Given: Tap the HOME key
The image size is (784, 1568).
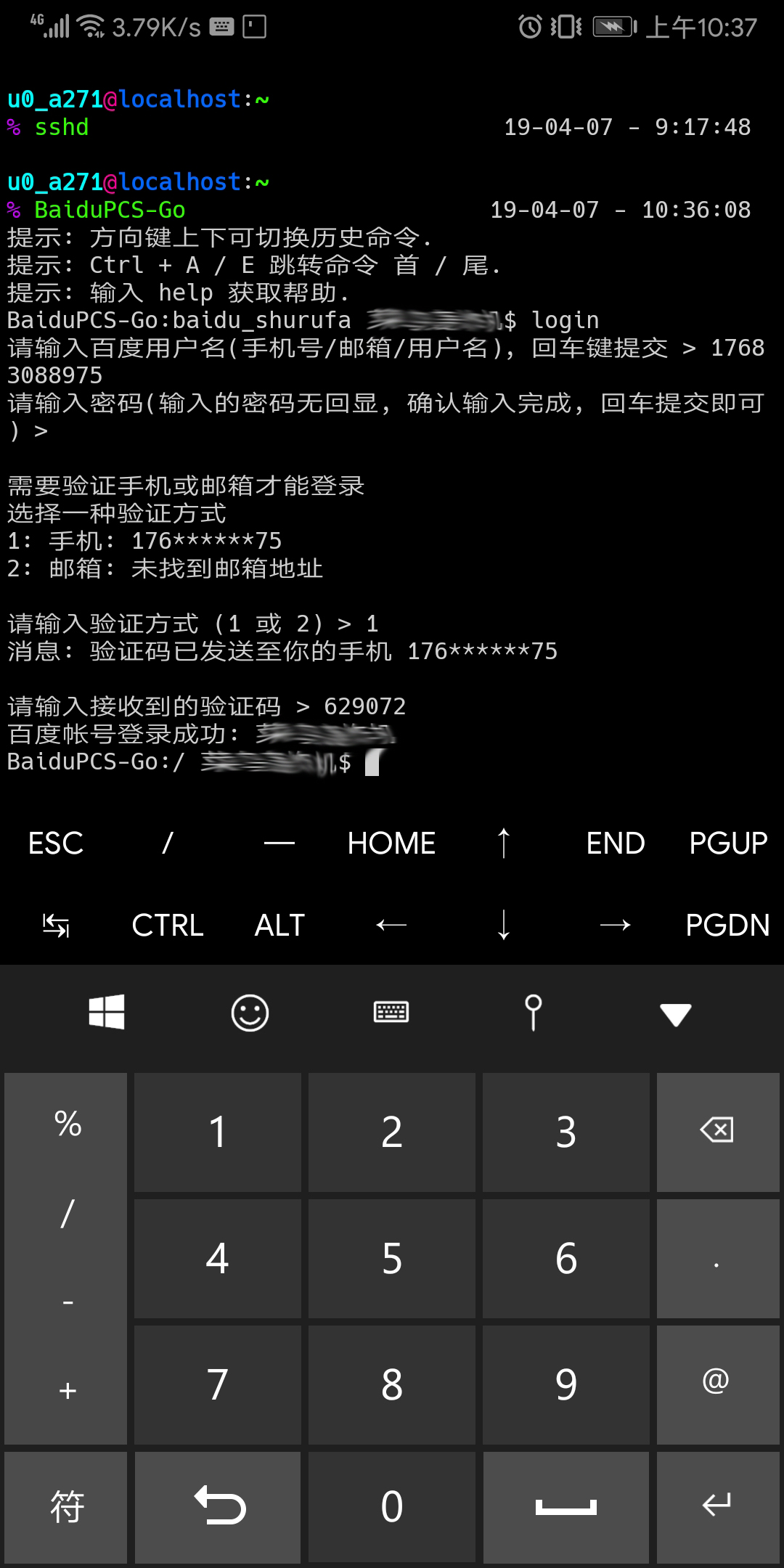Looking at the screenshot, I should point(391,843).
